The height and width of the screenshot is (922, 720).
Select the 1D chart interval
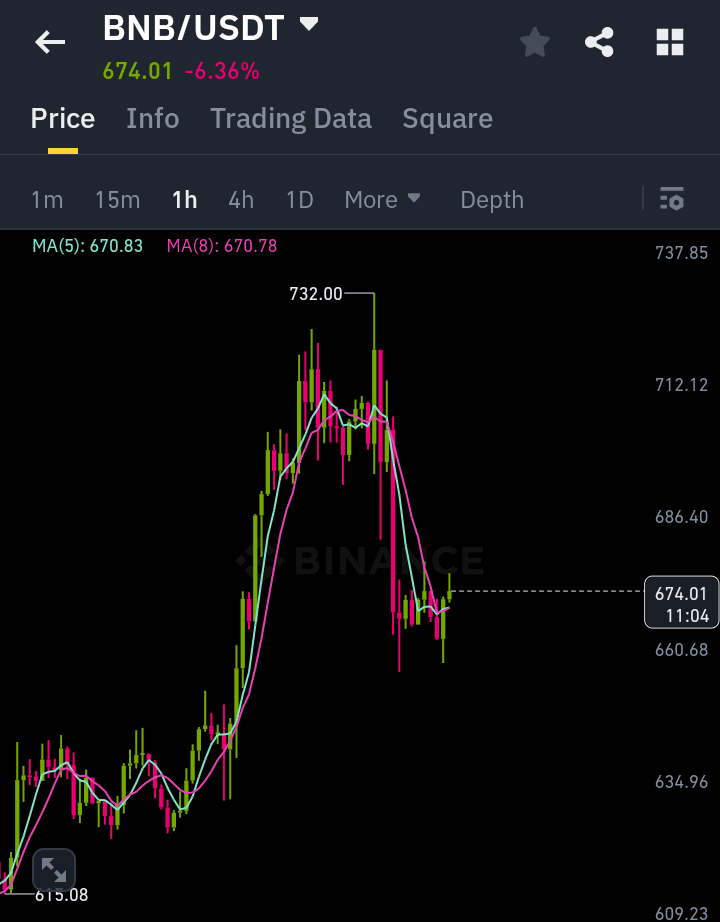tap(299, 199)
